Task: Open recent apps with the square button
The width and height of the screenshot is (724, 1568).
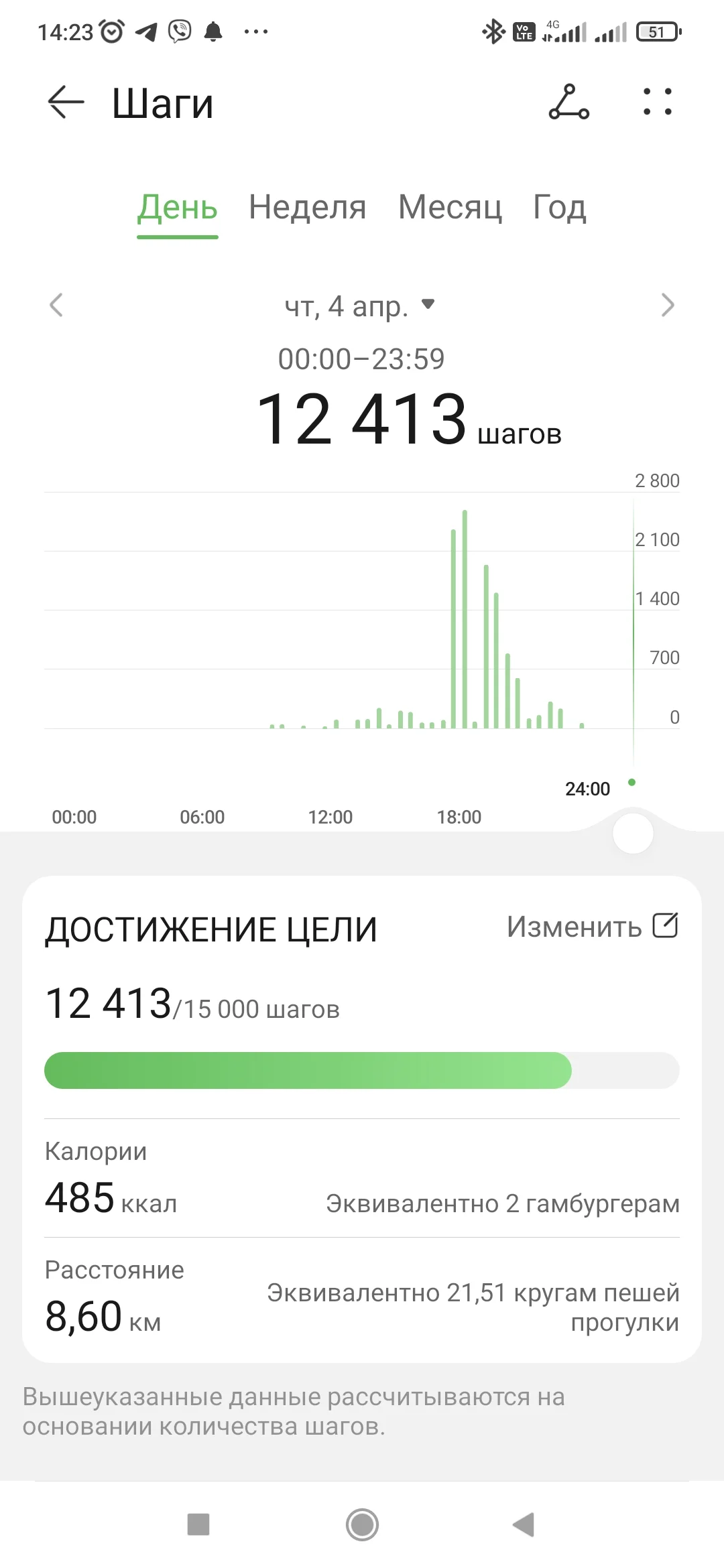Action: 198,1525
